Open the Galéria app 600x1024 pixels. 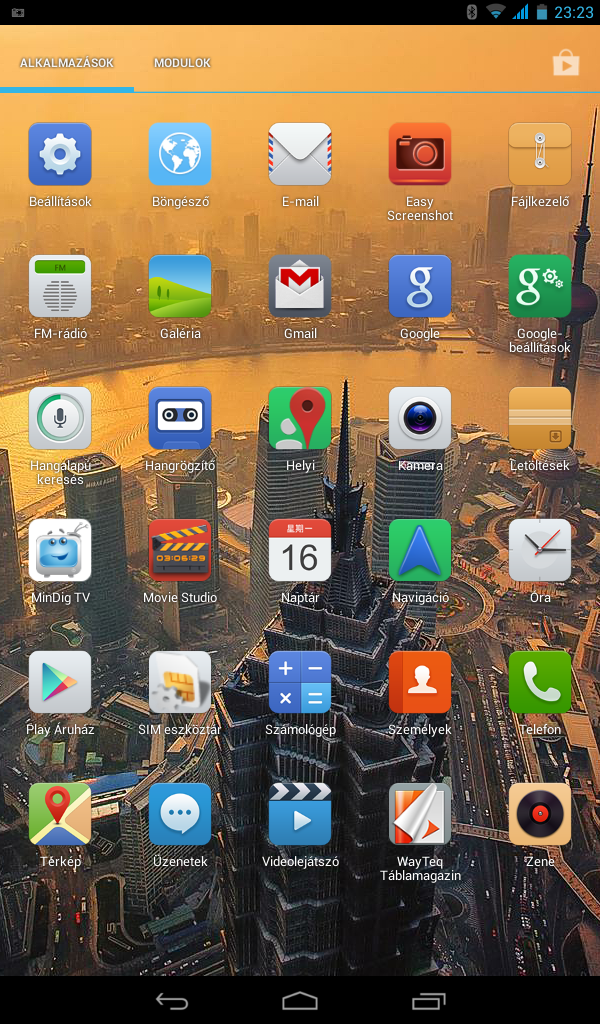pyautogui.click(x=180, y=287)
